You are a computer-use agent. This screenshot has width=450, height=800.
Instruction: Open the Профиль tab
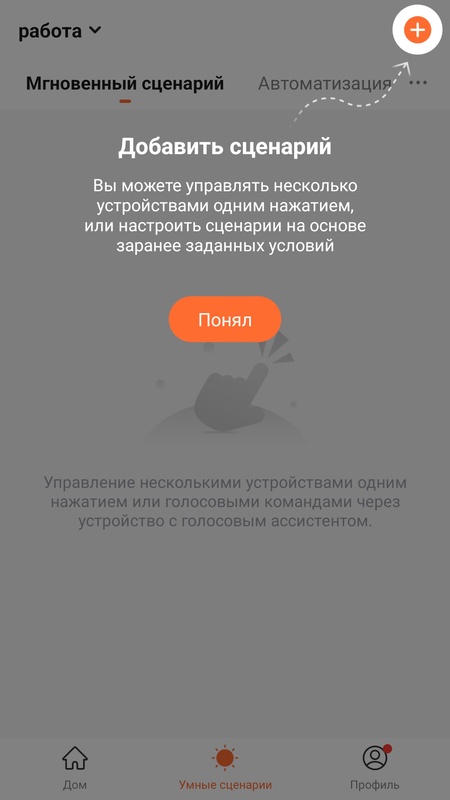coord(375,767)
